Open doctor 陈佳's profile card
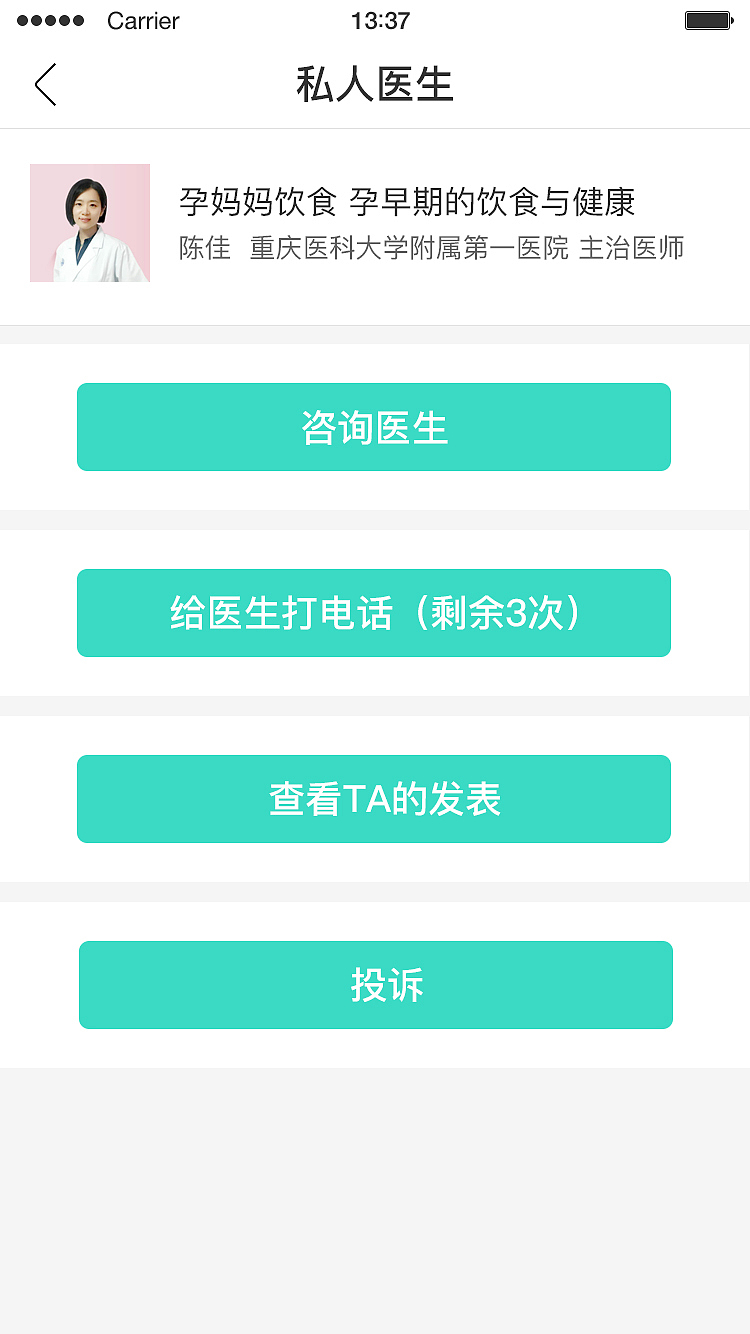This screenshot has height=1334, width=750. point(374,224)
